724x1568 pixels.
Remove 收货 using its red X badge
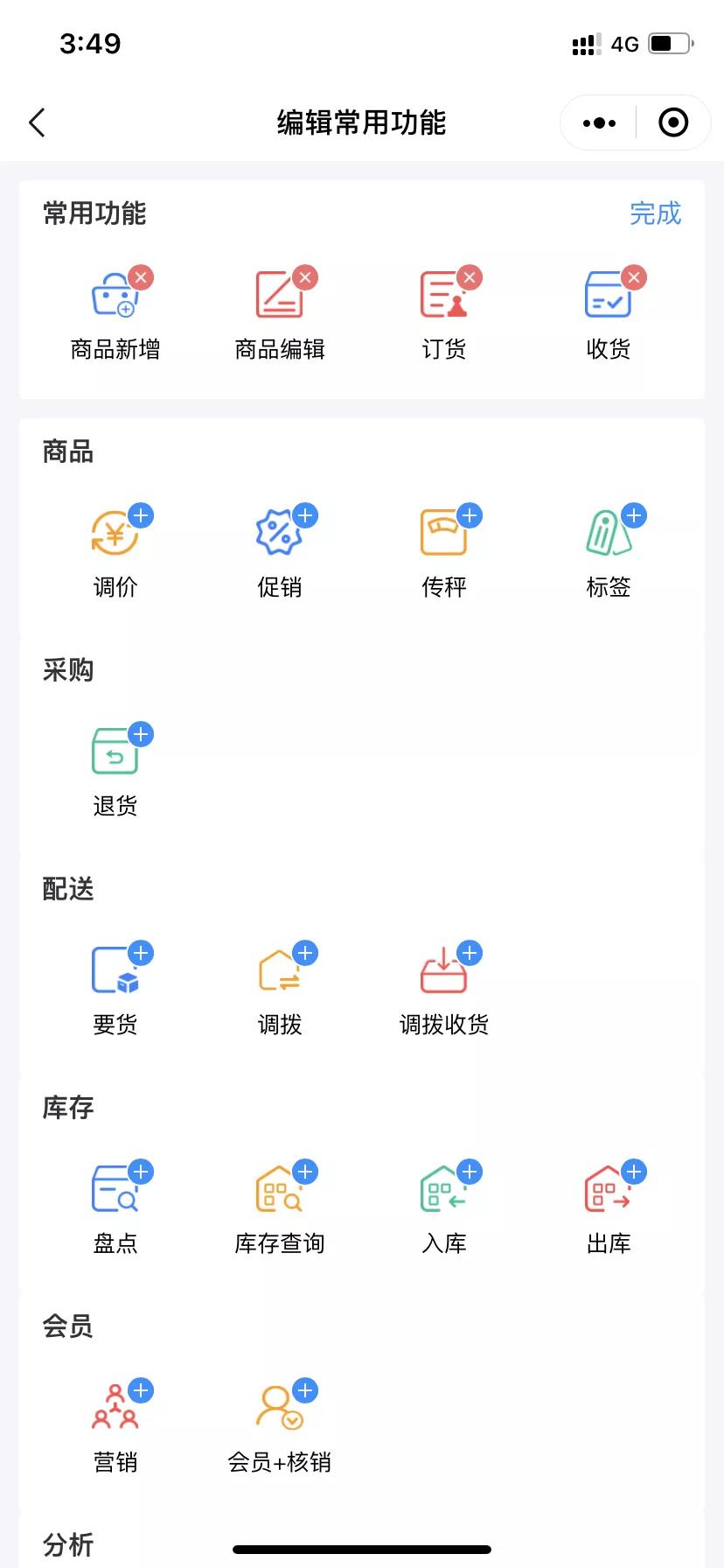tap(633, 277)
